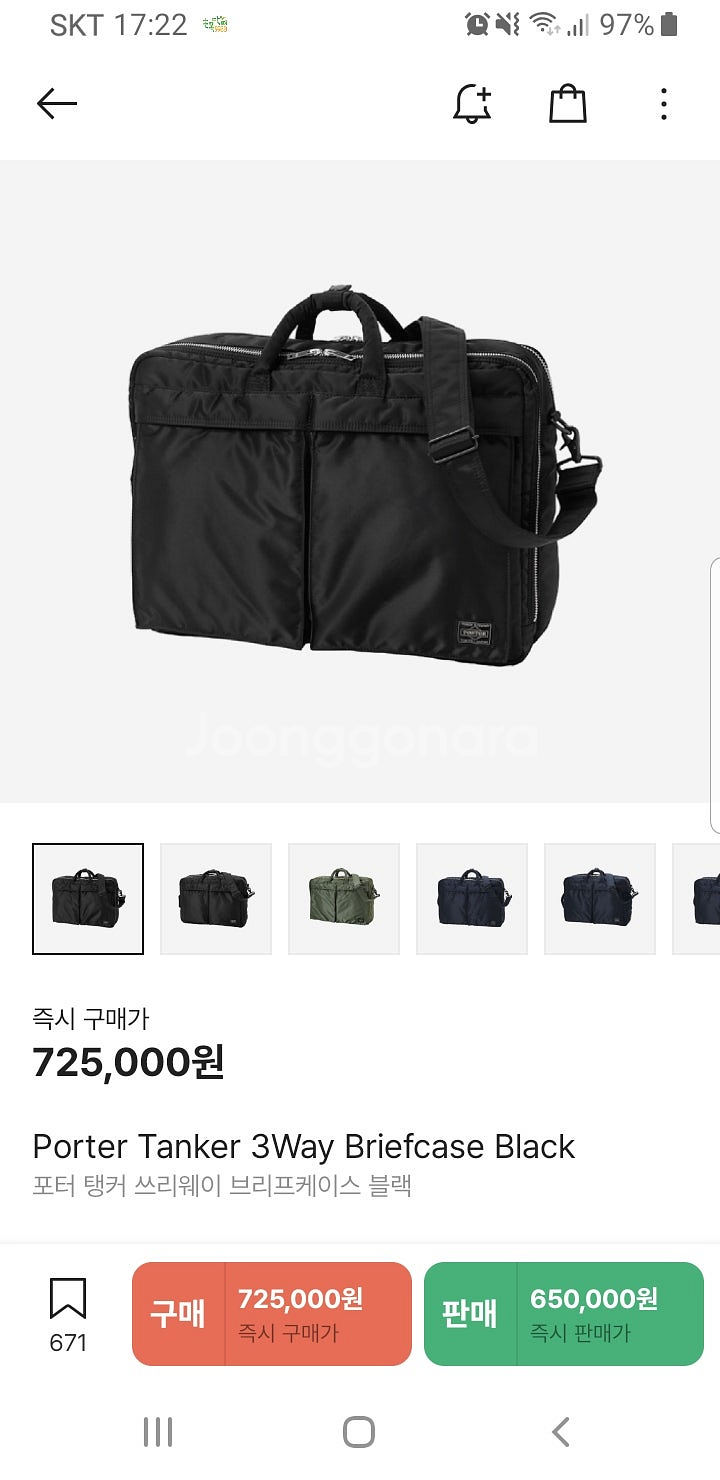The height and width of the screenshot is (1480, 720).
Task: Set a price alert with the bell icon
Action: pos(472,104)
